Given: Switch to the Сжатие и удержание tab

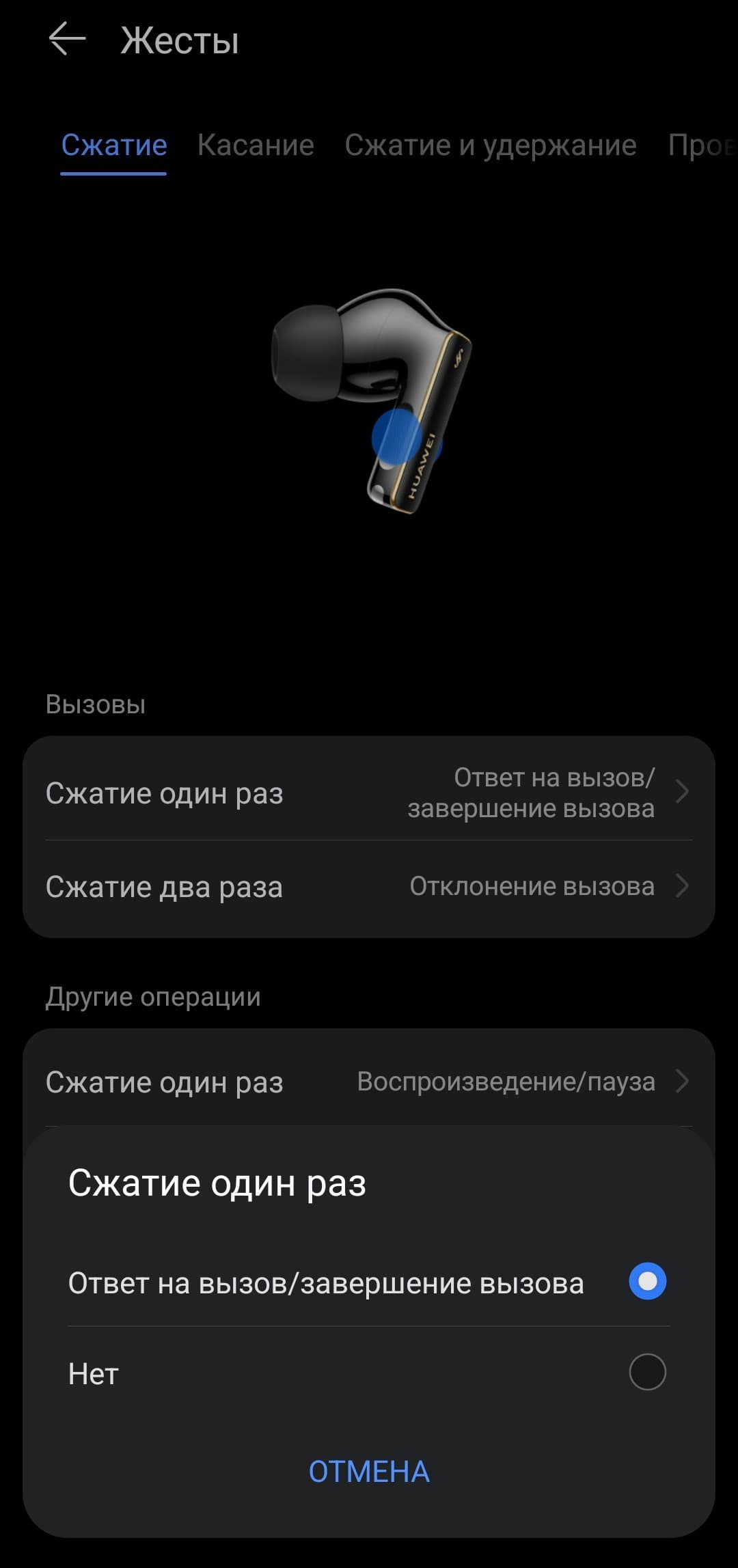Looking at the screenshot, I should (x=490, y=146).
